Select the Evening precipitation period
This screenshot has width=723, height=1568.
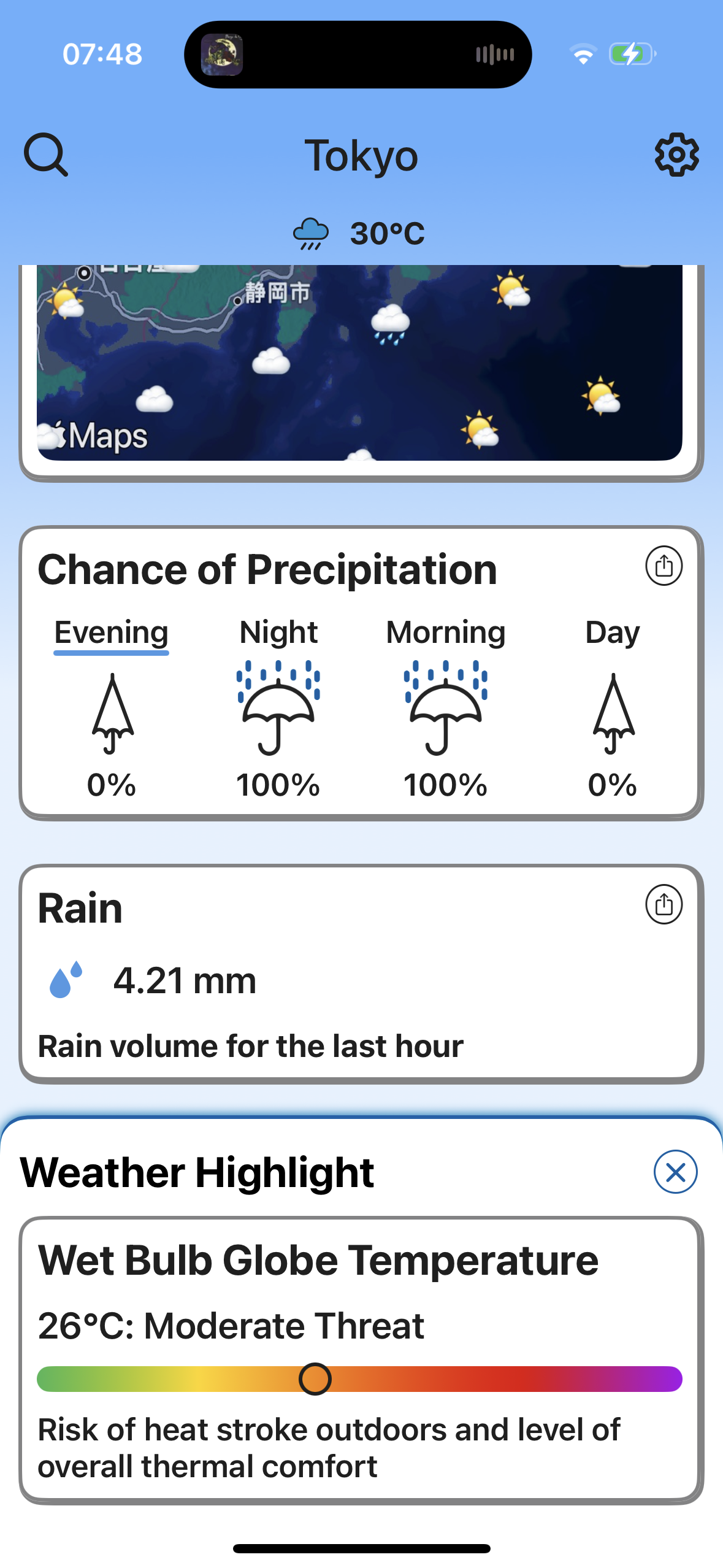(x=111, y=705)
